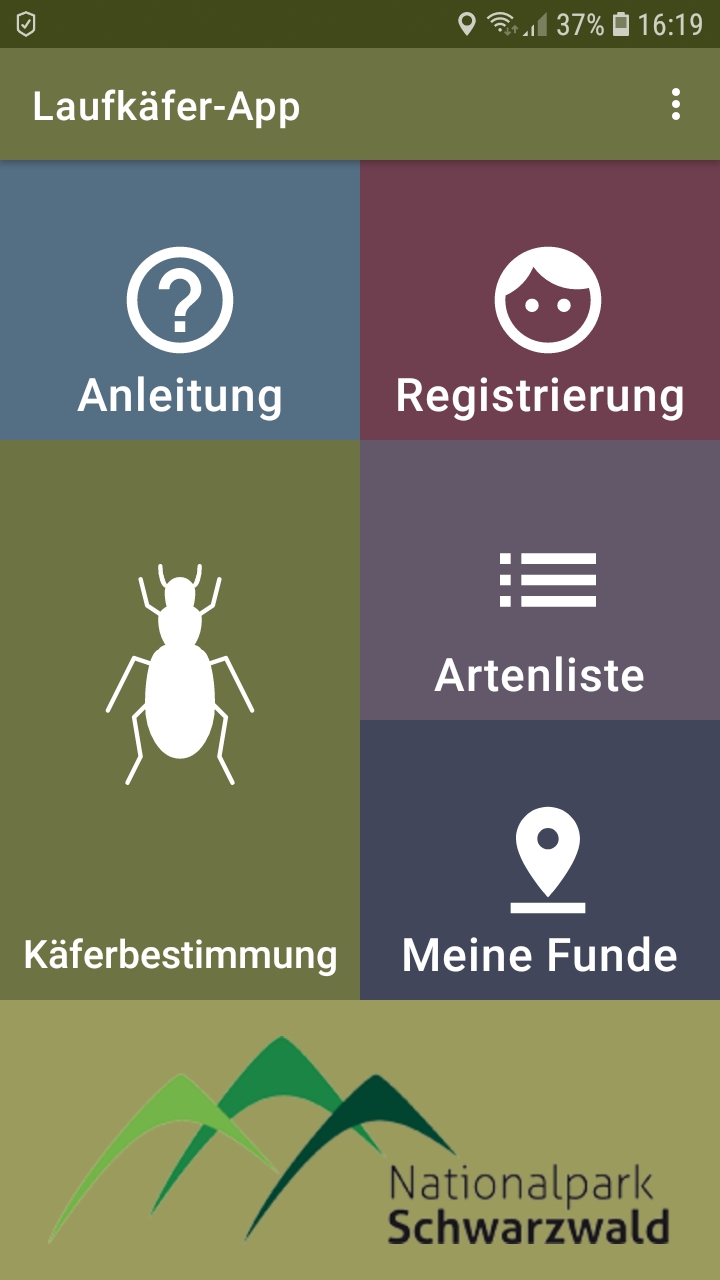The image size is (720, 1280).
Task: Open Meine Funde to see your records
Action: (540, 860)
